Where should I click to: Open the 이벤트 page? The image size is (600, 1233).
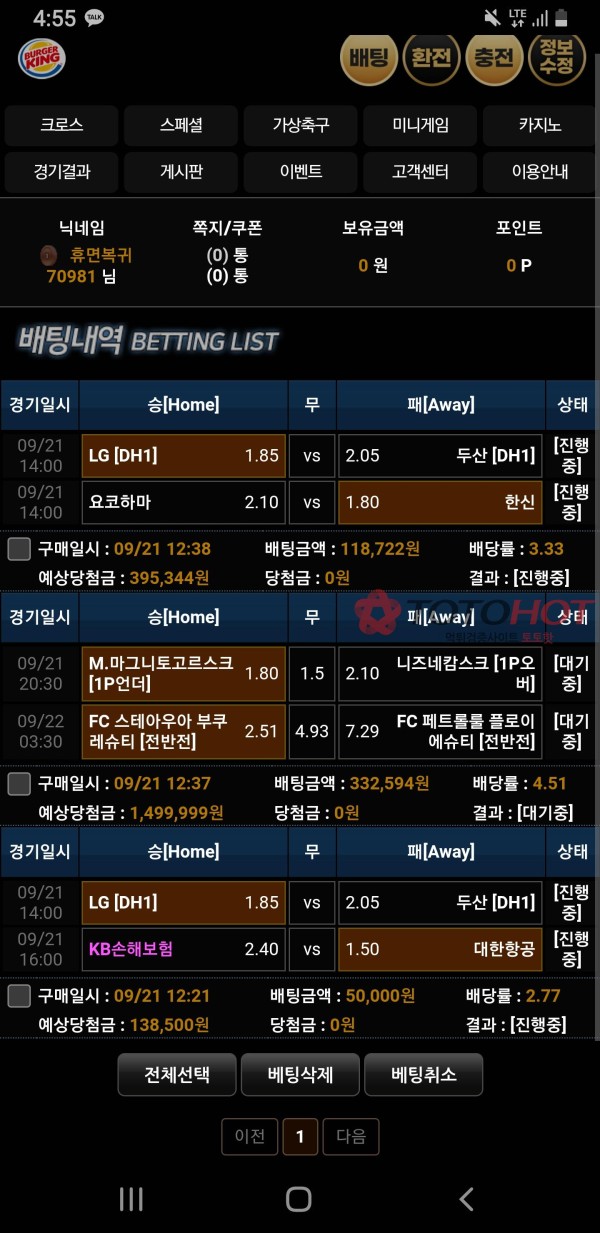[x=301, y=172]
